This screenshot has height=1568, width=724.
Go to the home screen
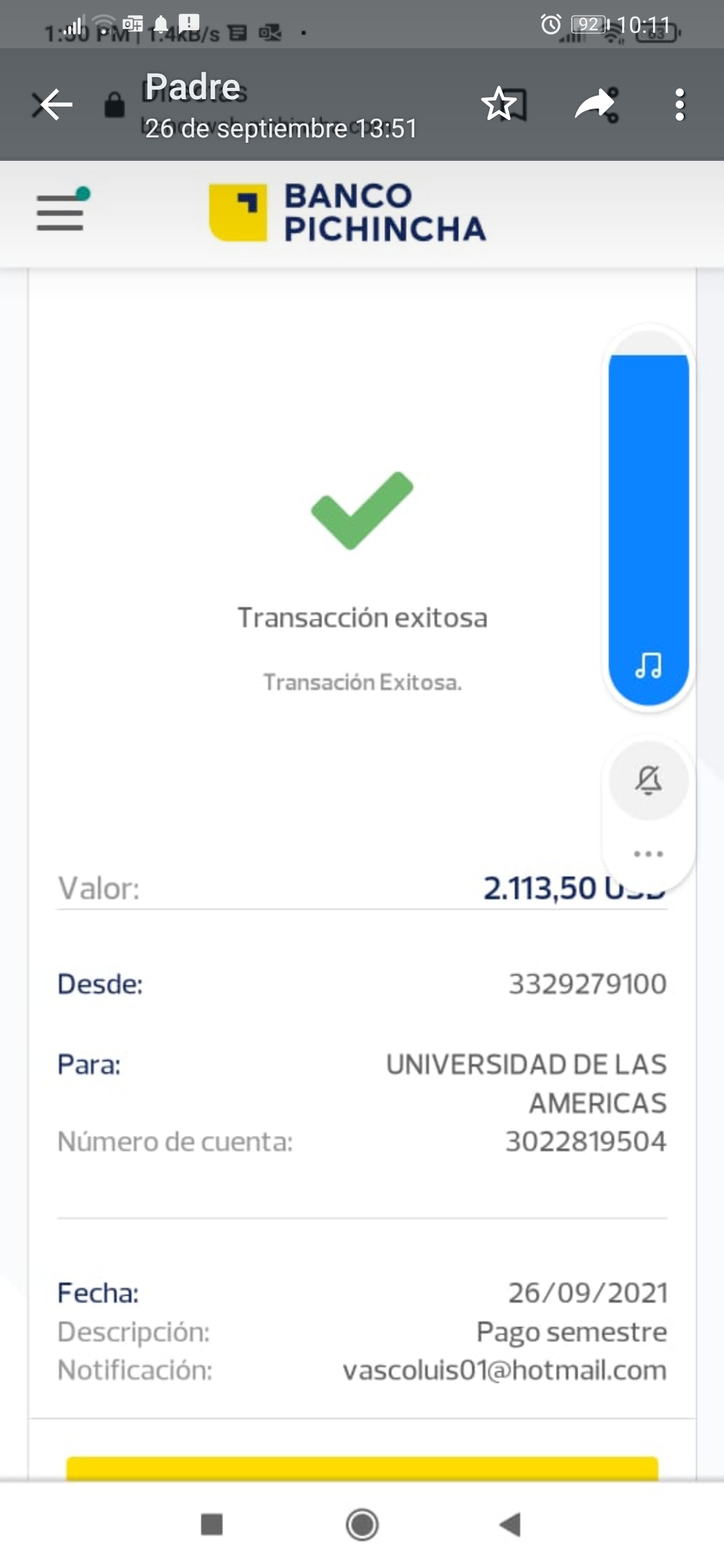point(362,1524)
